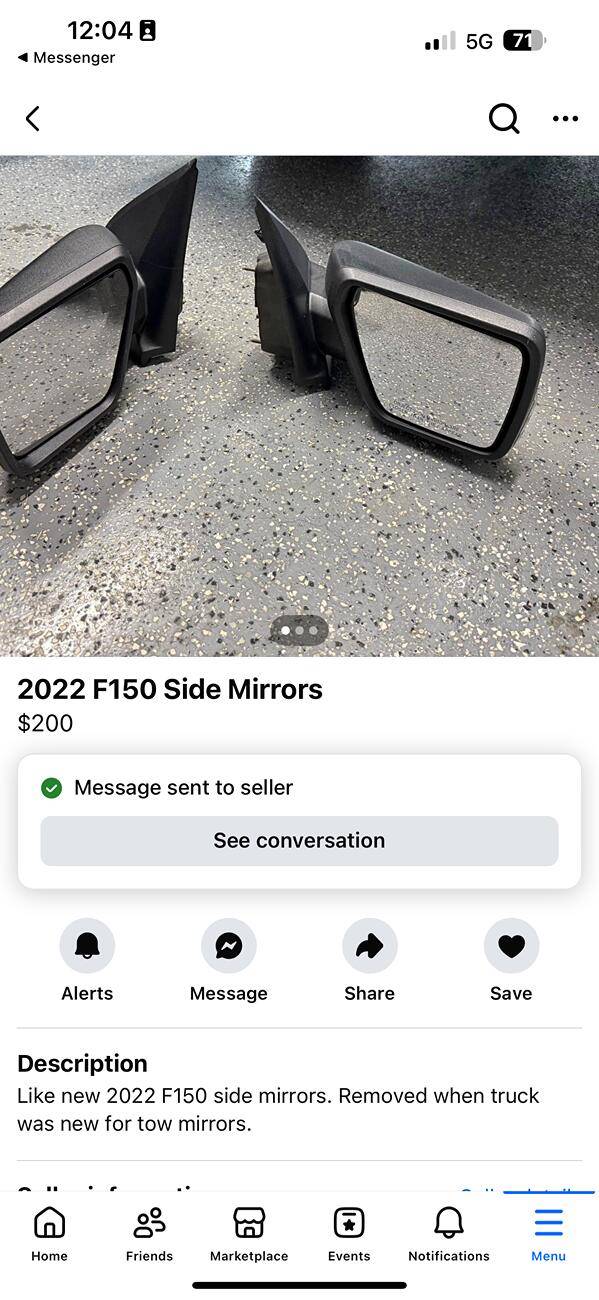The image size is (599, 1300).
Task: Open the Friends tab
Action: click(x=149, y=1234)
